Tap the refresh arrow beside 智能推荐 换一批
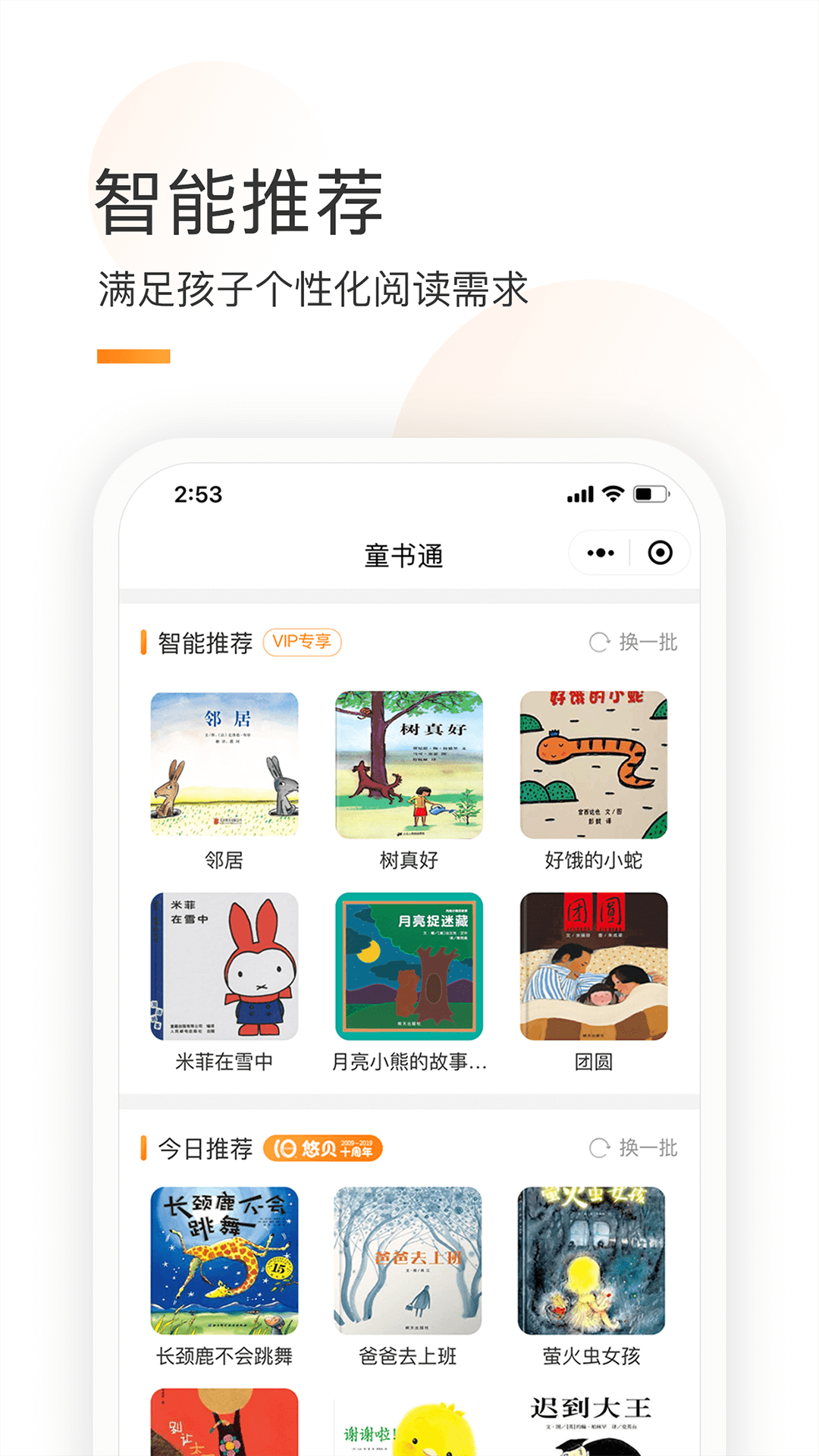This screenshot has height=1456, width=819. (x=599, y=641)
